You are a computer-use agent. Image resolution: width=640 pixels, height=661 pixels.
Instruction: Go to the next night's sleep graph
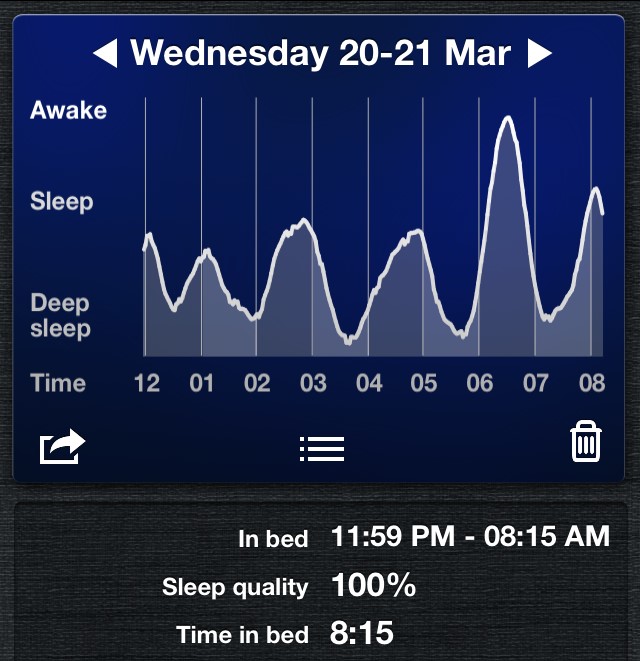tap(539, 53)
